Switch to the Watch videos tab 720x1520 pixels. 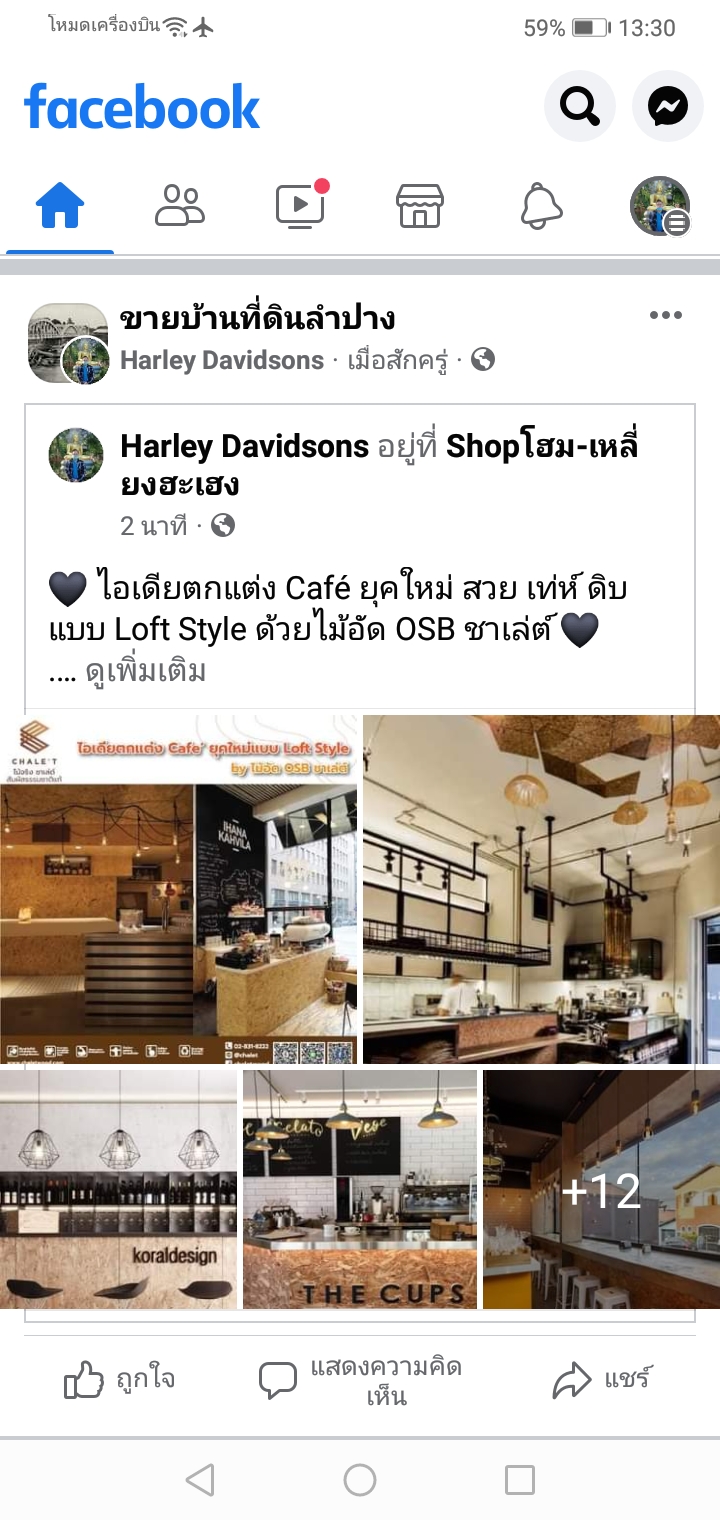point(300,207)
